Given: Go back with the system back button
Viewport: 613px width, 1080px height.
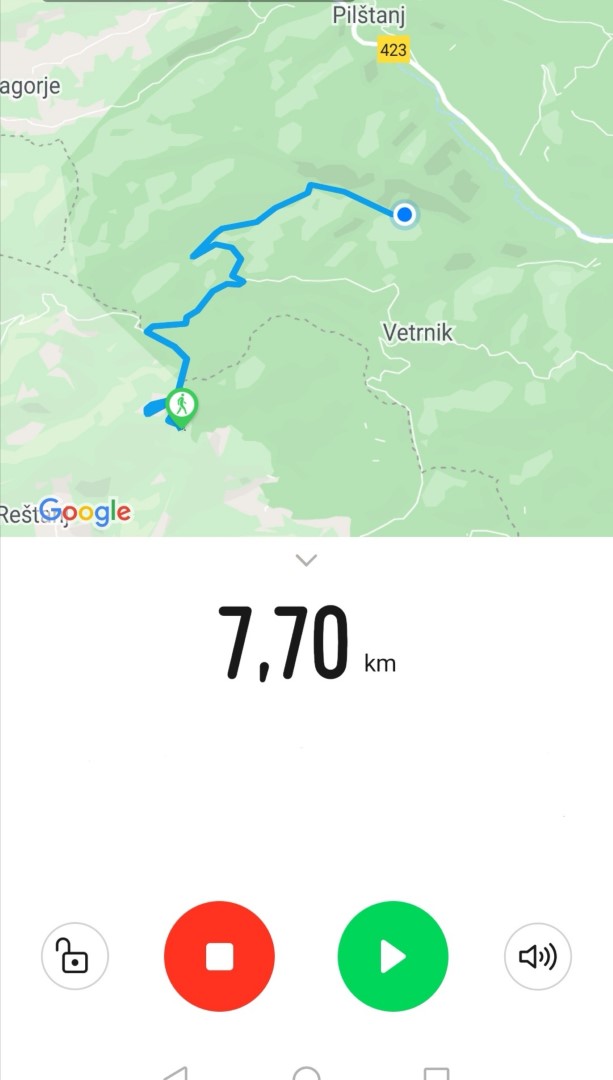Looking at the screenshot, I should [x=176, y=1073].
